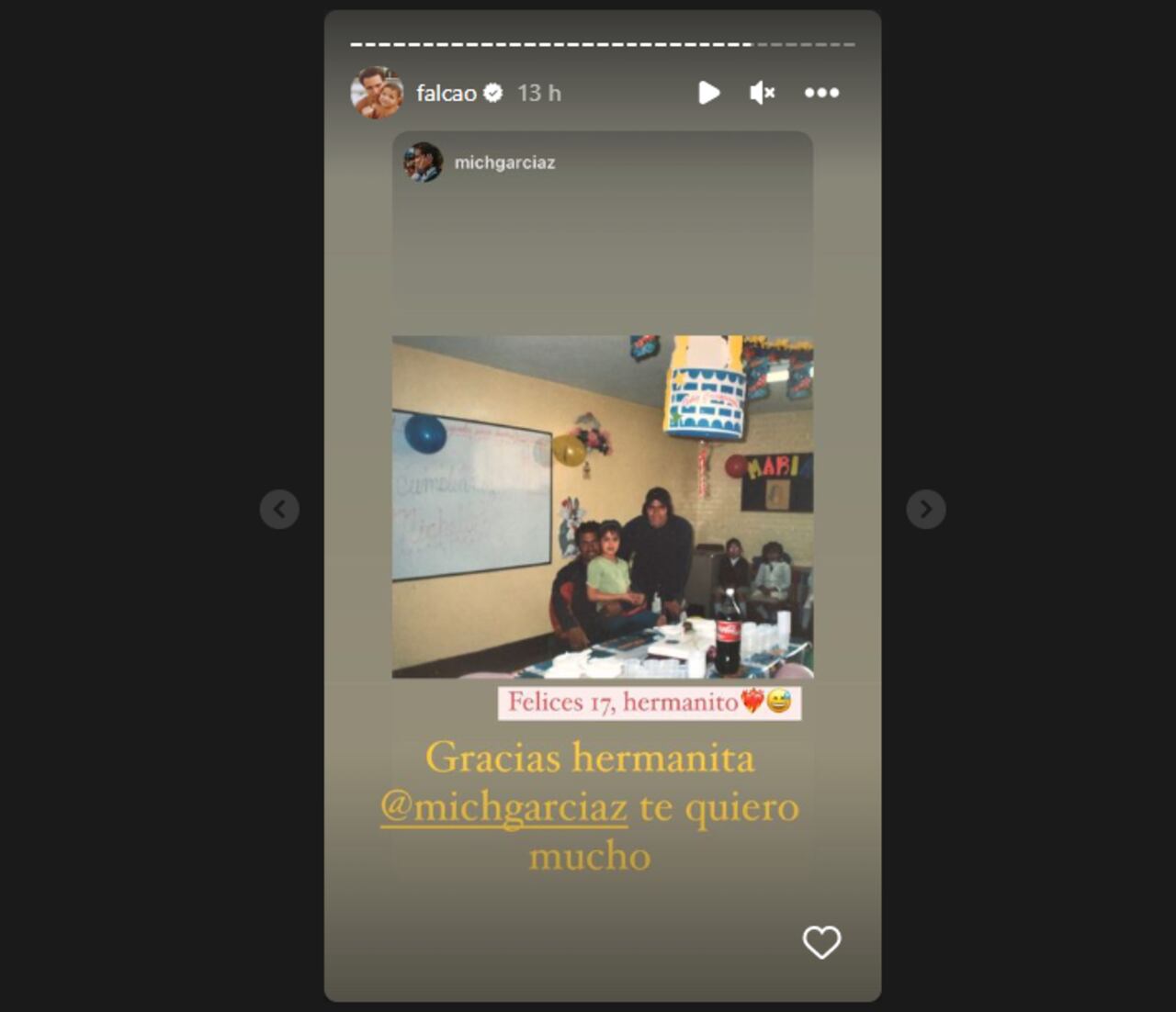Advance to the next story

[x=925, y=509]
